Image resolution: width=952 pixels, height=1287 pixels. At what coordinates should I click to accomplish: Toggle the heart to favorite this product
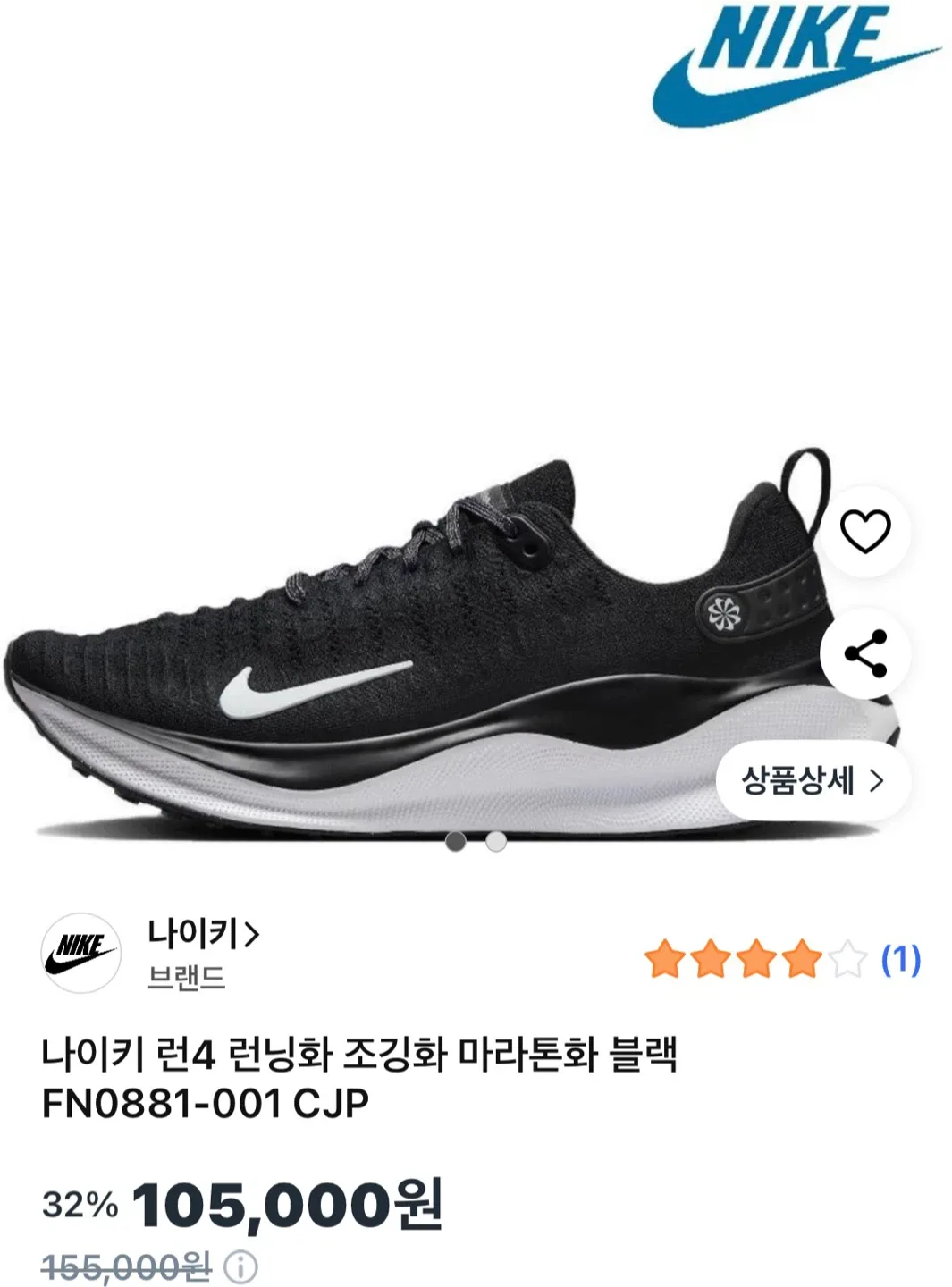[x=864, y=534]
